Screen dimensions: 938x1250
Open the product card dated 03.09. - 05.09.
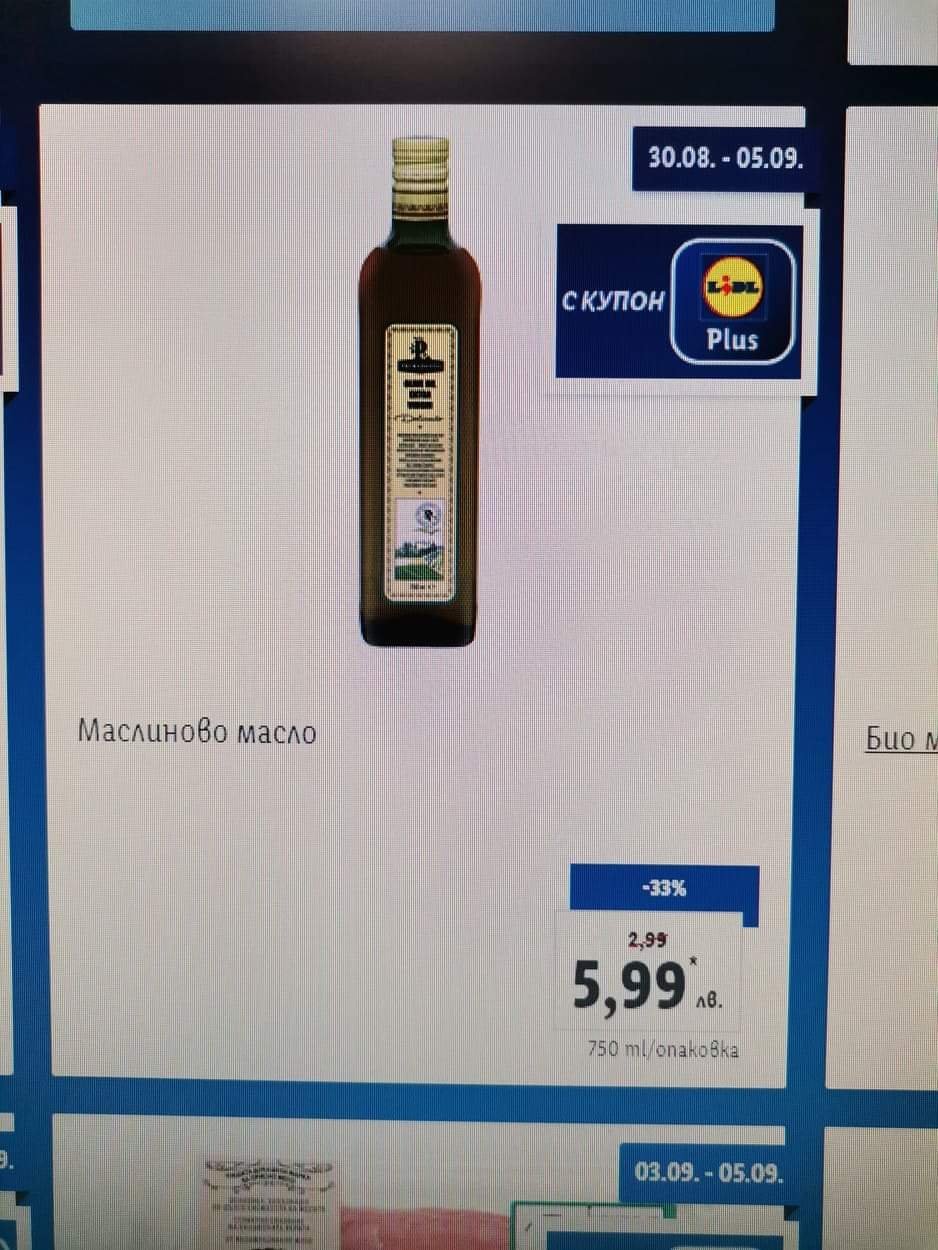pos(420,1190)
